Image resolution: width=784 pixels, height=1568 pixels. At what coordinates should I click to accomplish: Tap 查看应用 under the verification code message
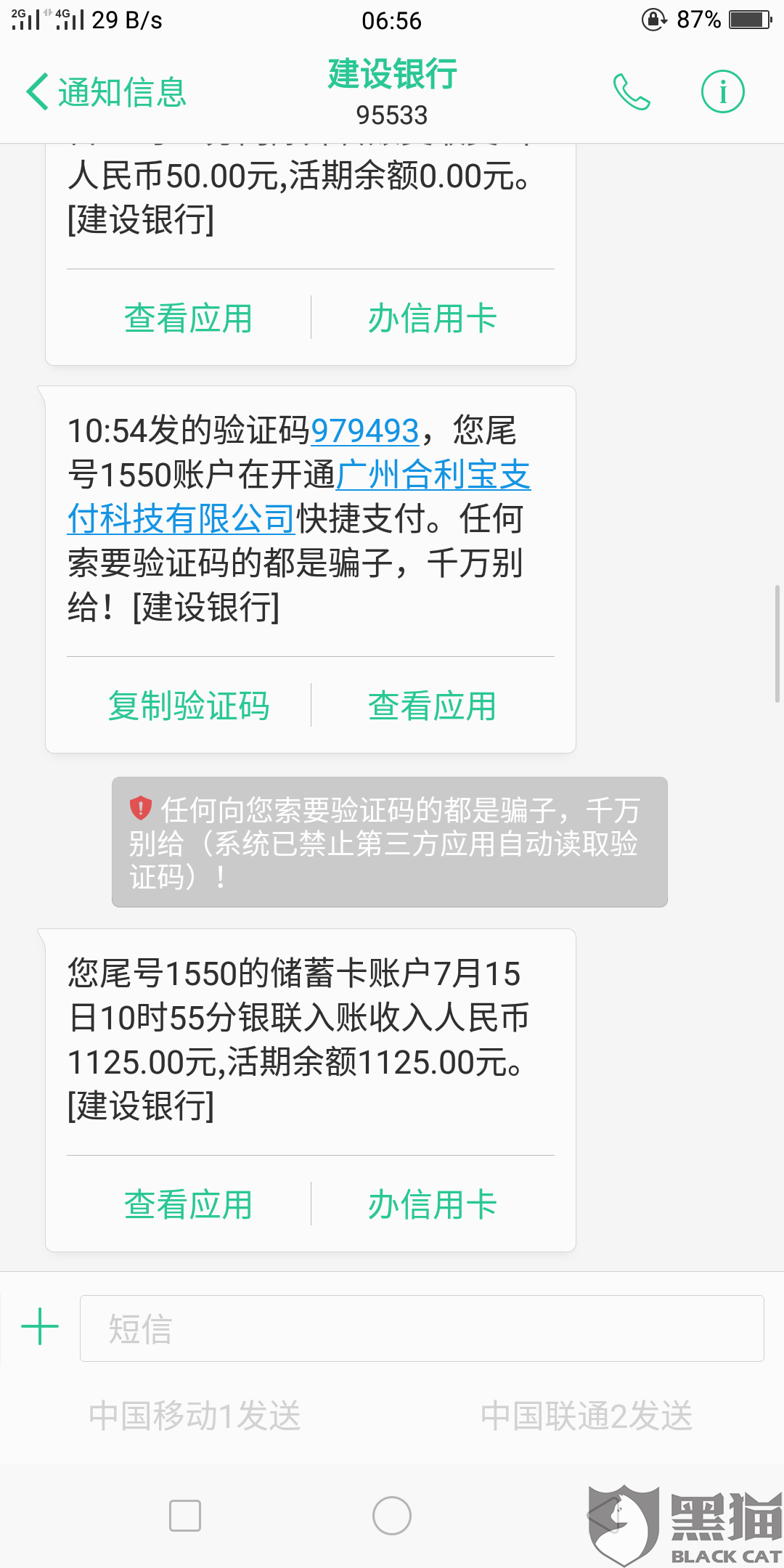432,706
